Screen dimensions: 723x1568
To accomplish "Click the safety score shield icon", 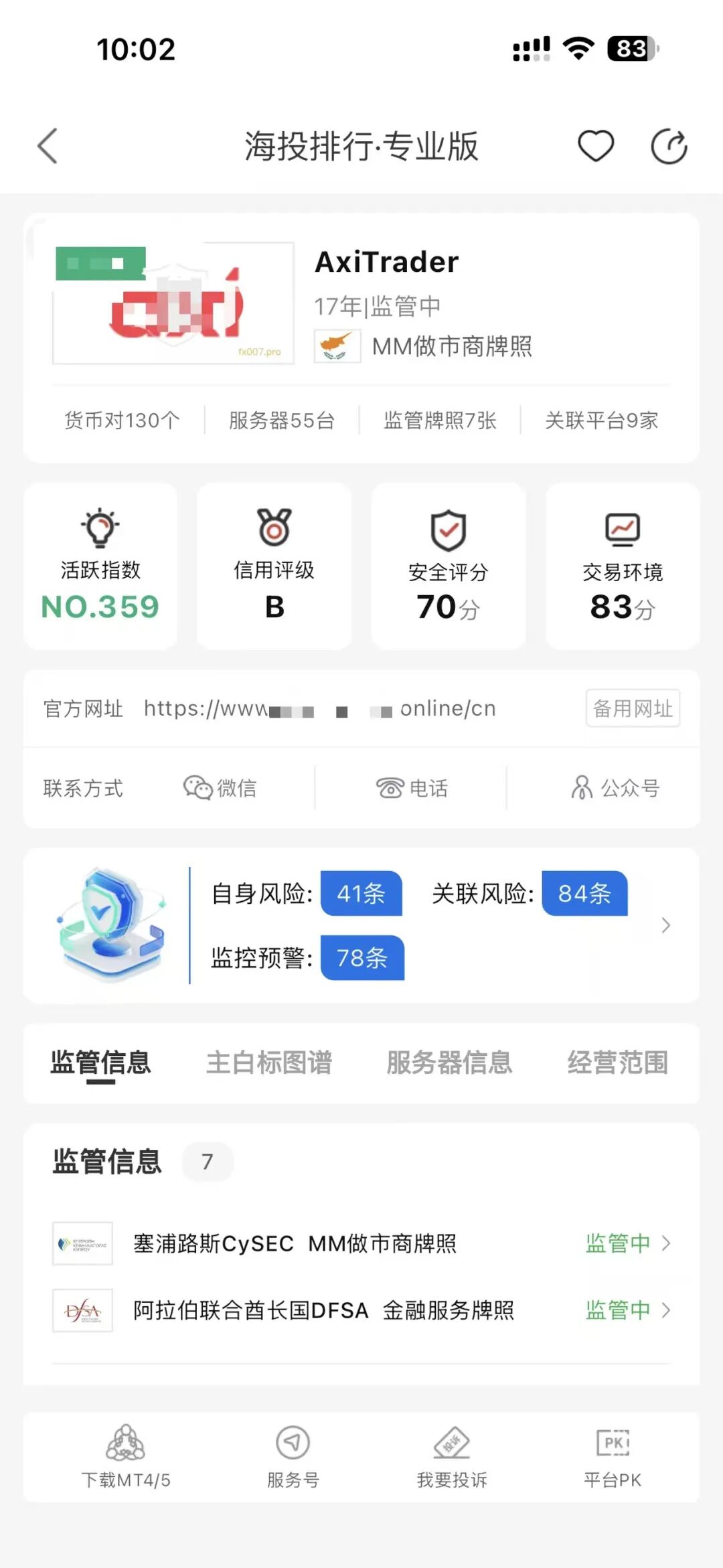I will [447, 529].
